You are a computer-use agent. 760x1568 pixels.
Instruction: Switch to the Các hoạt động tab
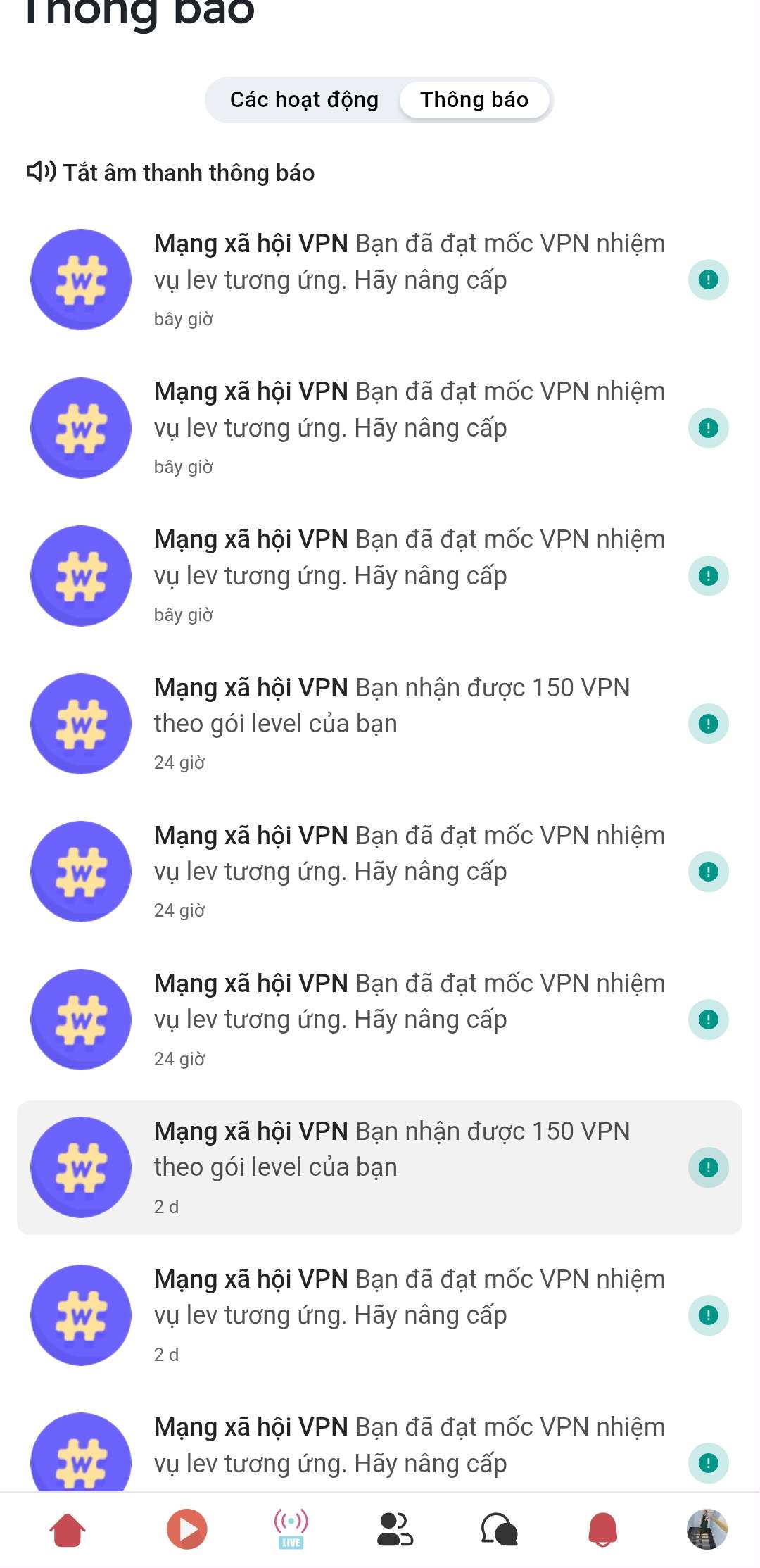(304, 100)
